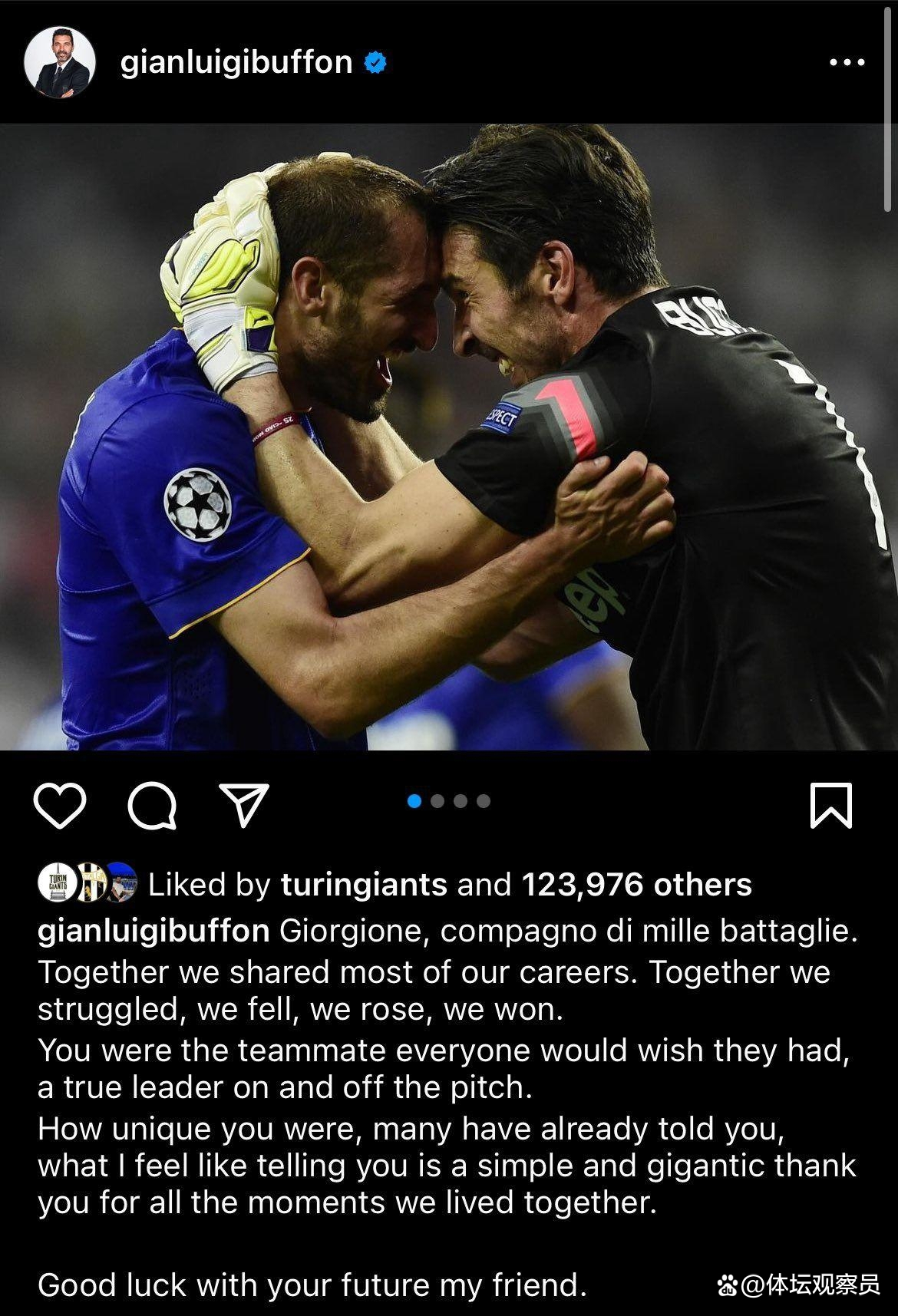Open the post photo of the two players

(x=449, y=437)
